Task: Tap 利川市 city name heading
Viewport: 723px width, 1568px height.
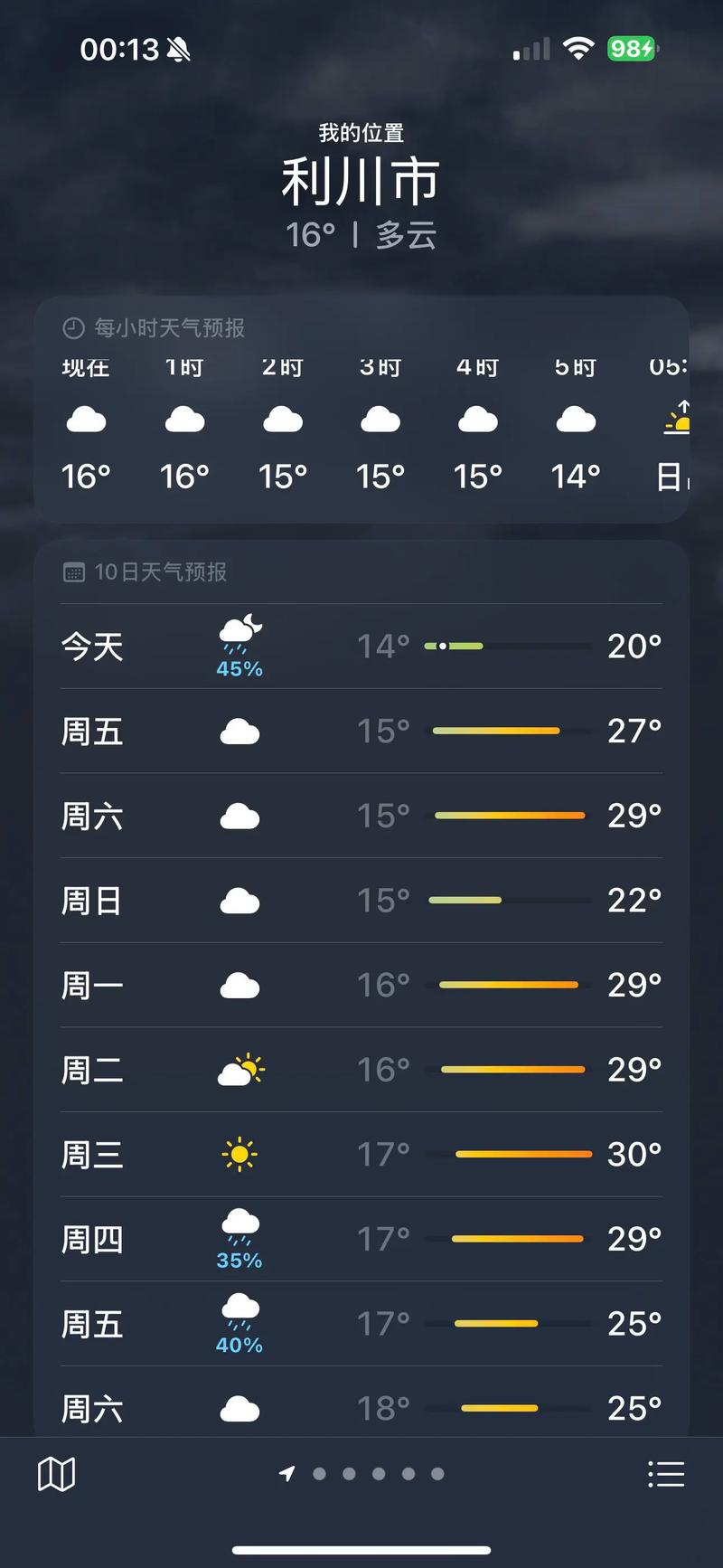Action: [361, 179]
